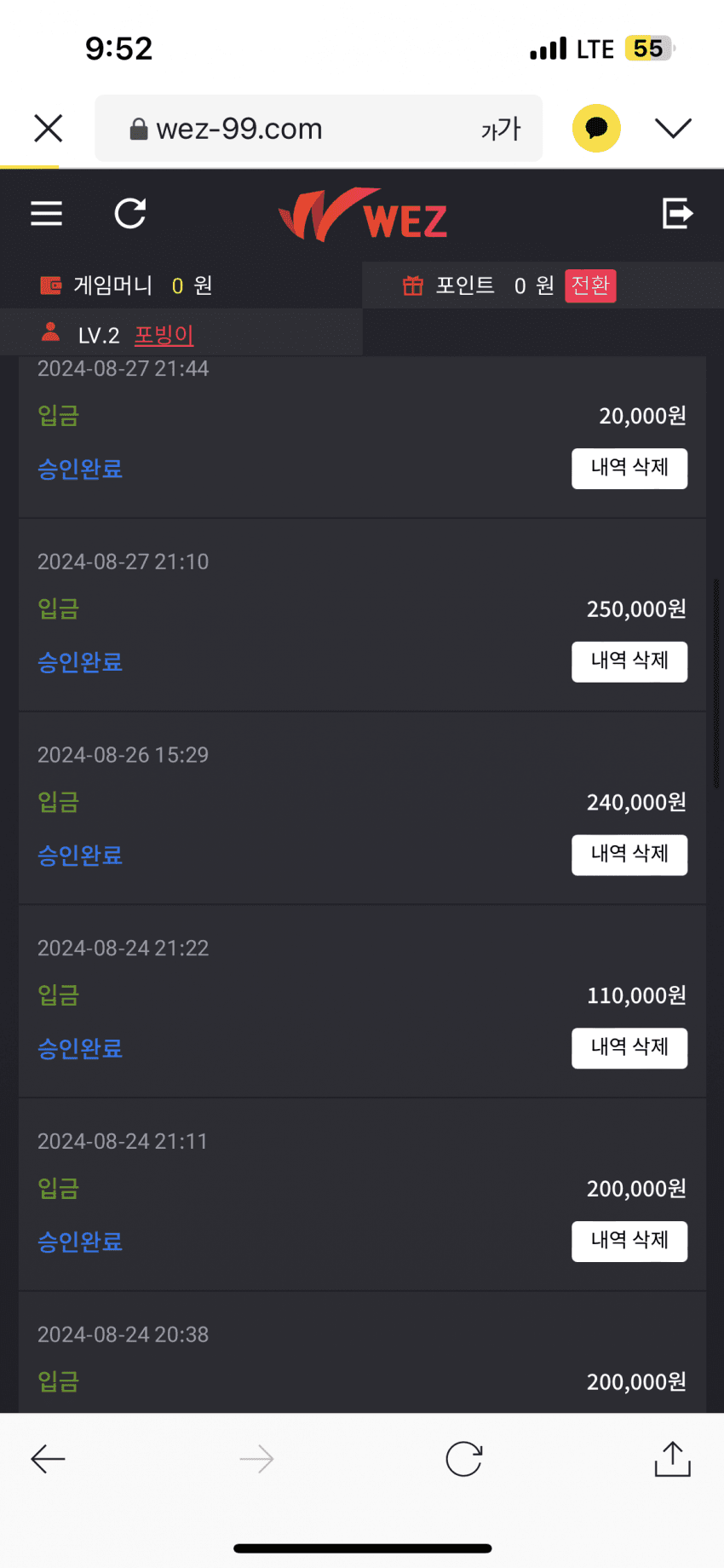Screen dimensions: 724x1568
Task: Expand the browser dropdown chevron
Action: point(673,129)
